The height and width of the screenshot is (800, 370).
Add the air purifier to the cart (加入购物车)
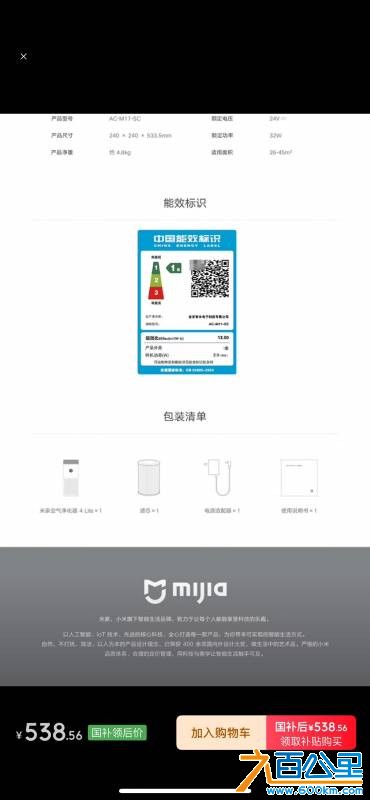221,733
